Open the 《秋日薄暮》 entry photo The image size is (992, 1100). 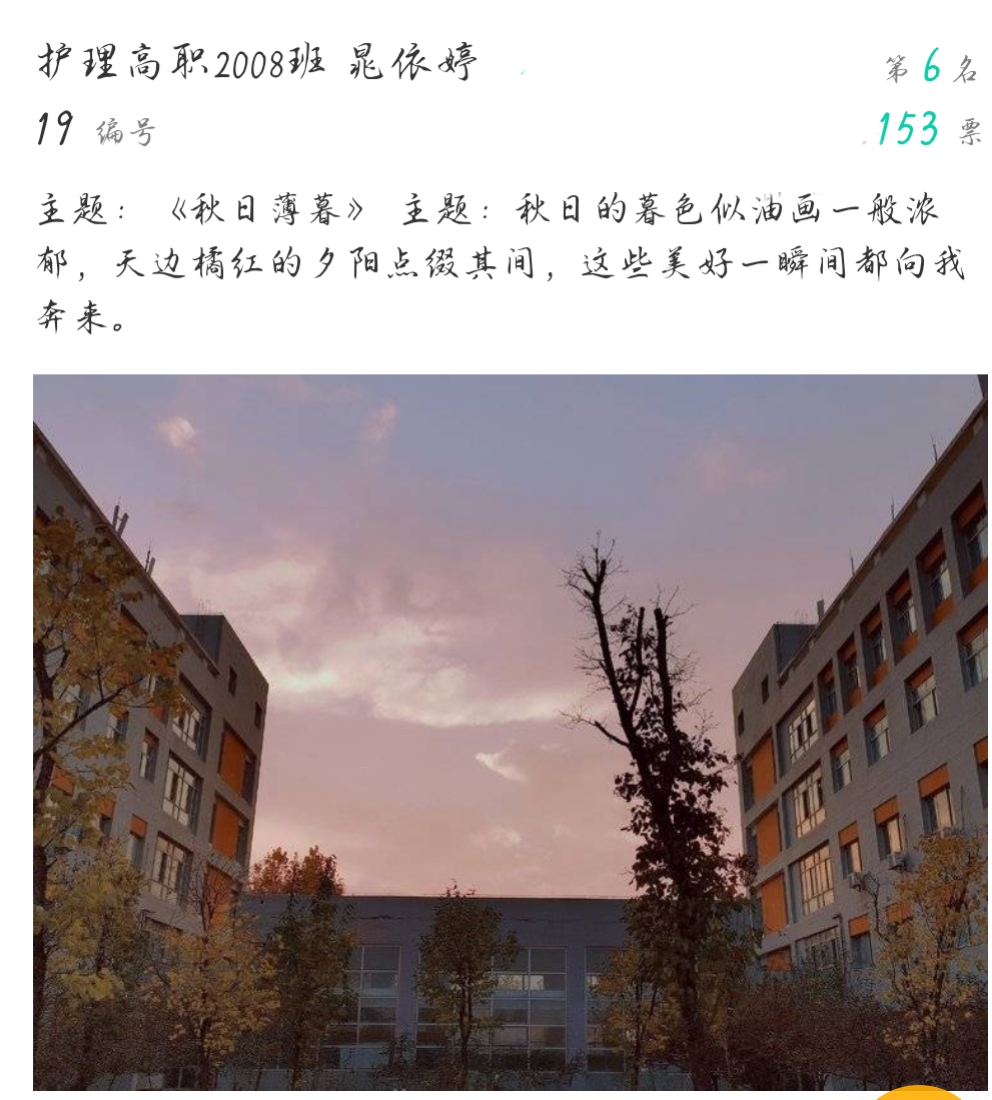point(510,732)
